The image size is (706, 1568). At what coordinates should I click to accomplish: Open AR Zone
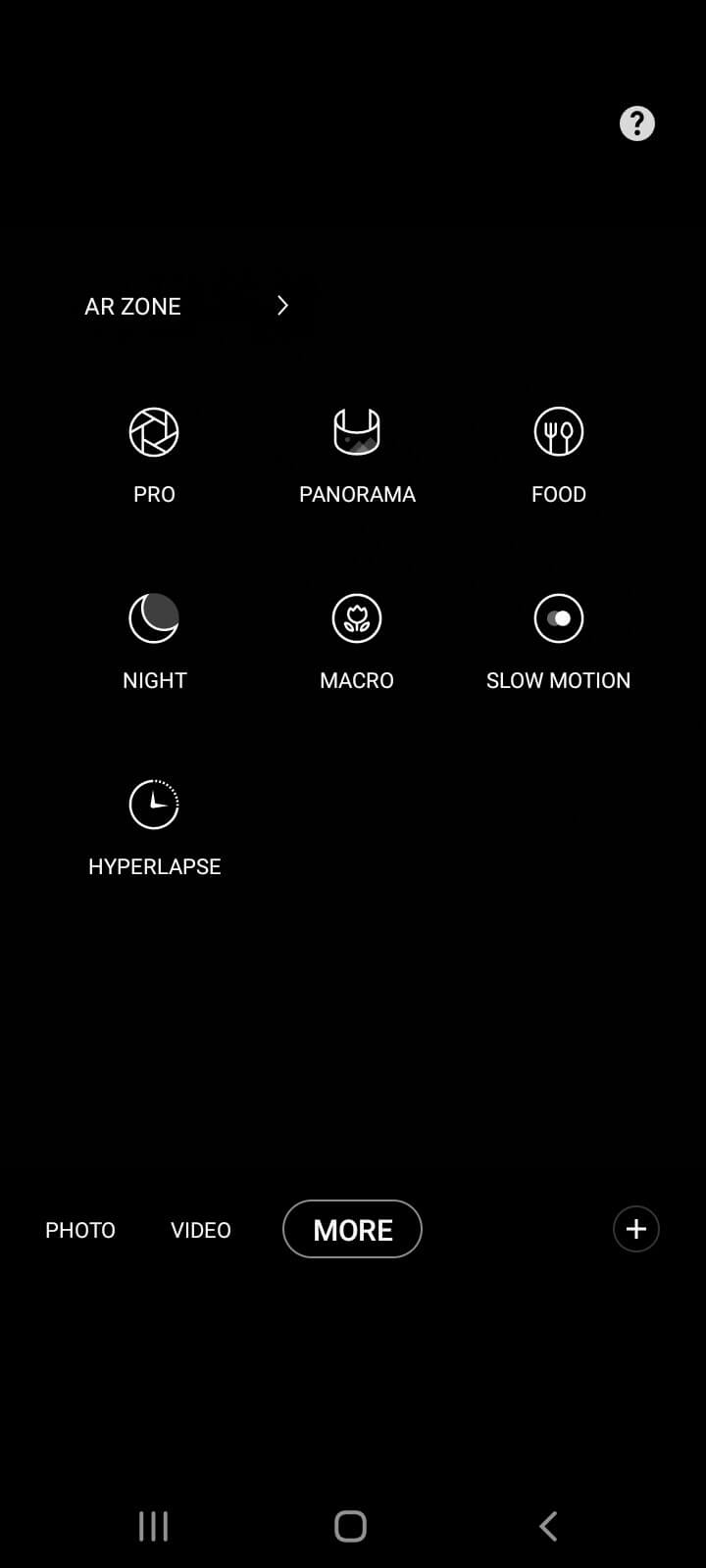186,306
